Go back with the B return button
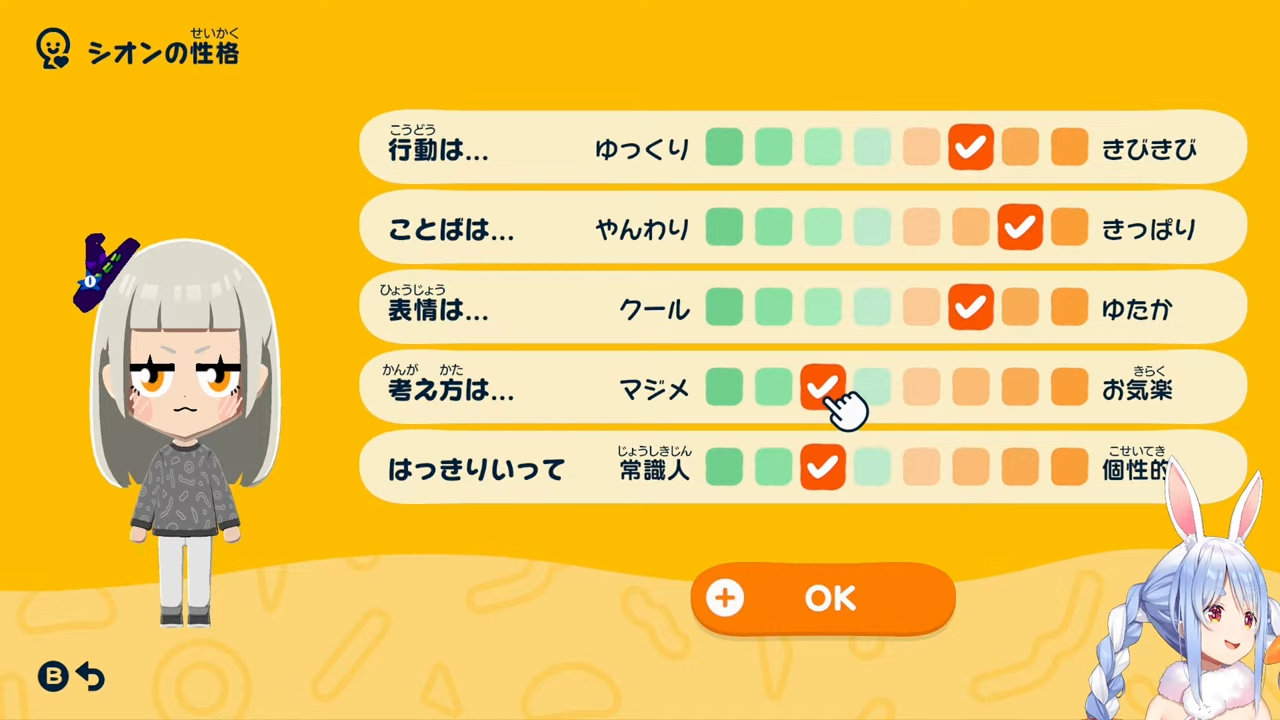This screenshot has height=720, width=1280. pos(71,677)
